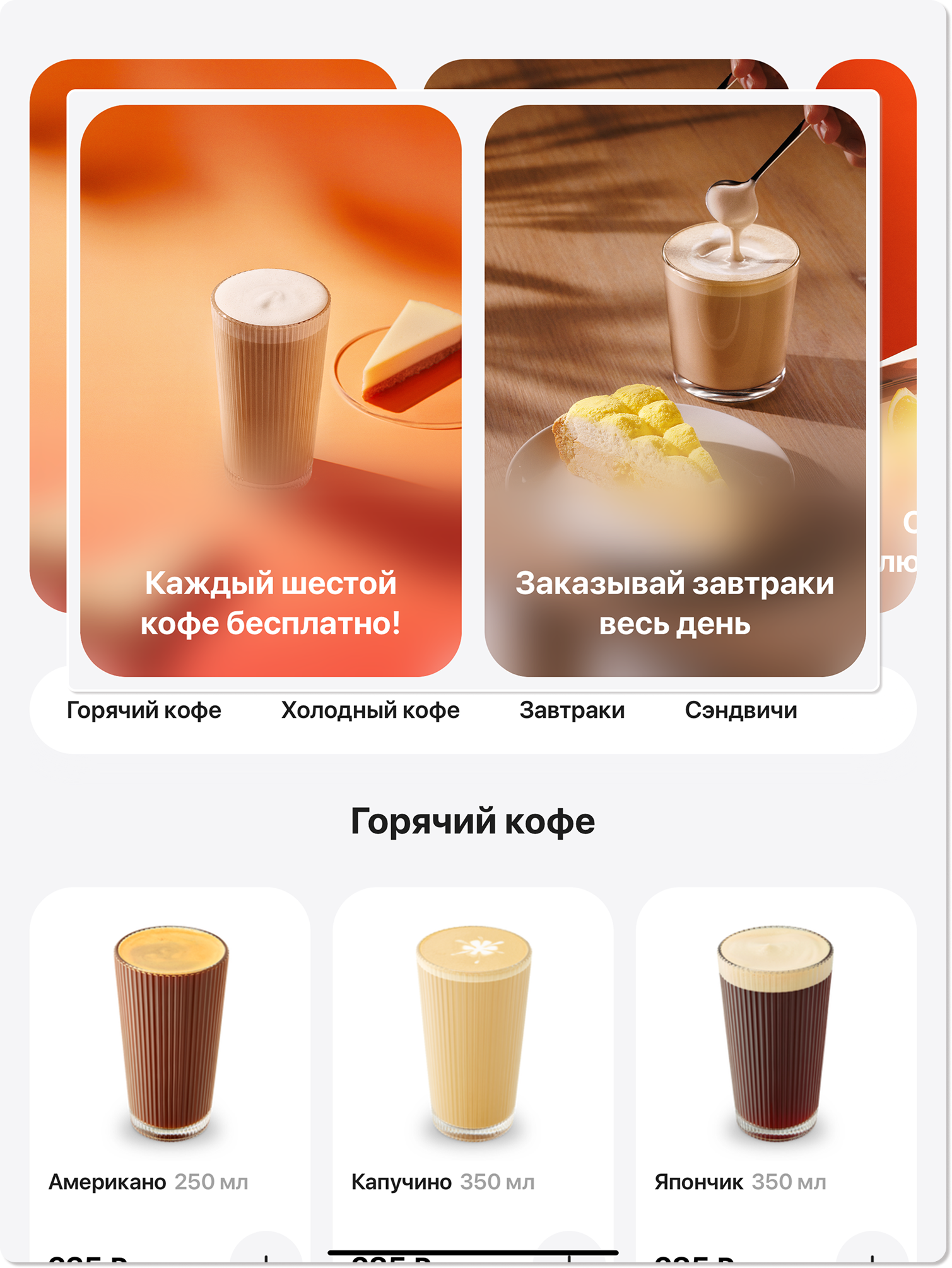Go to the Сэндвичи category
Viewport: 952px width, 1268px height.
point(741,711)
